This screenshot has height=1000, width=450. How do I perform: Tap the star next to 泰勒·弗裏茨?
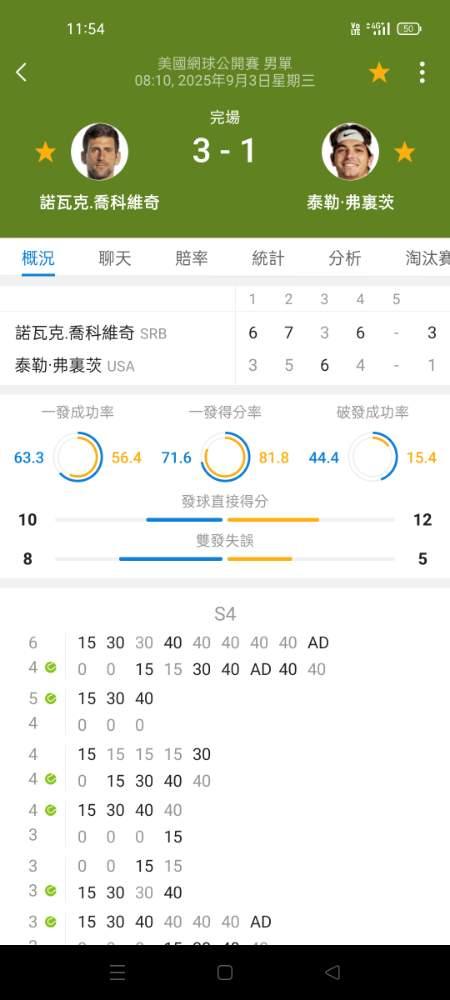point(405,152)
